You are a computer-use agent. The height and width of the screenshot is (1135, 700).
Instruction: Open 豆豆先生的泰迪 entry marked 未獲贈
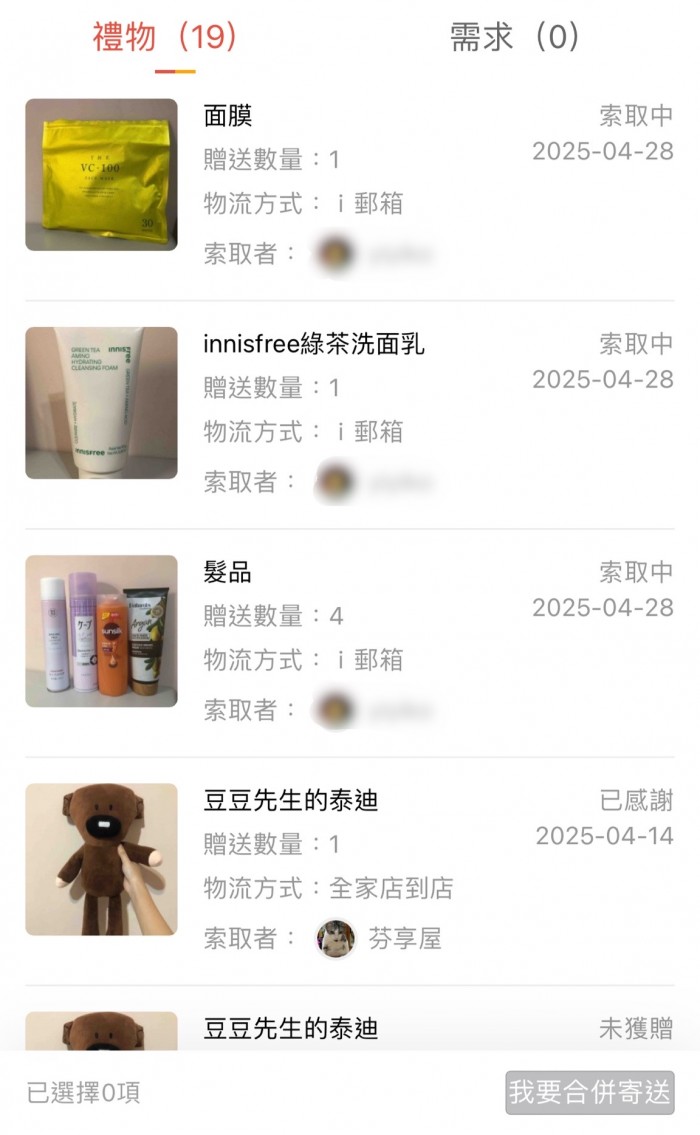tap(350, 1028)
